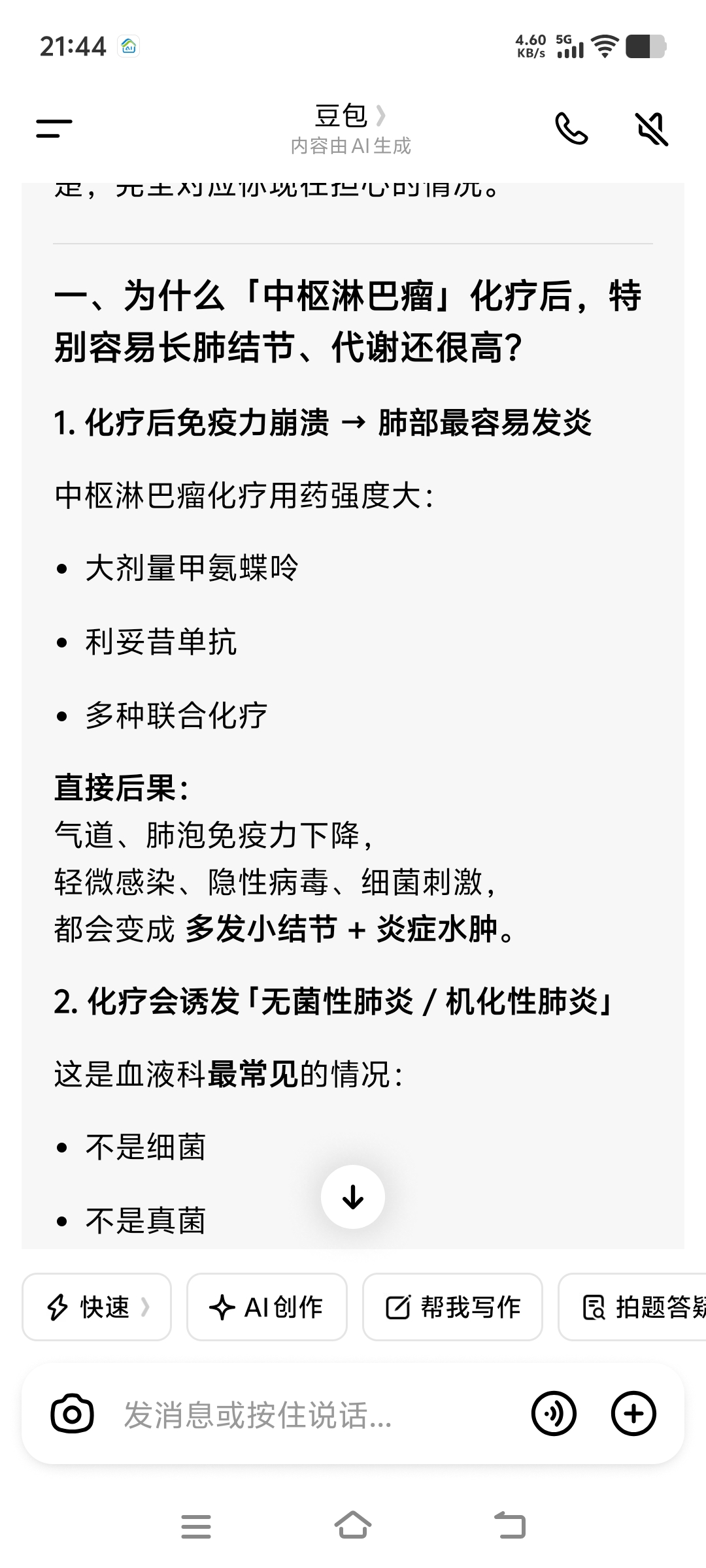
Task: Open 豆包 profile from the title
Action: click(x=350, y=116)
